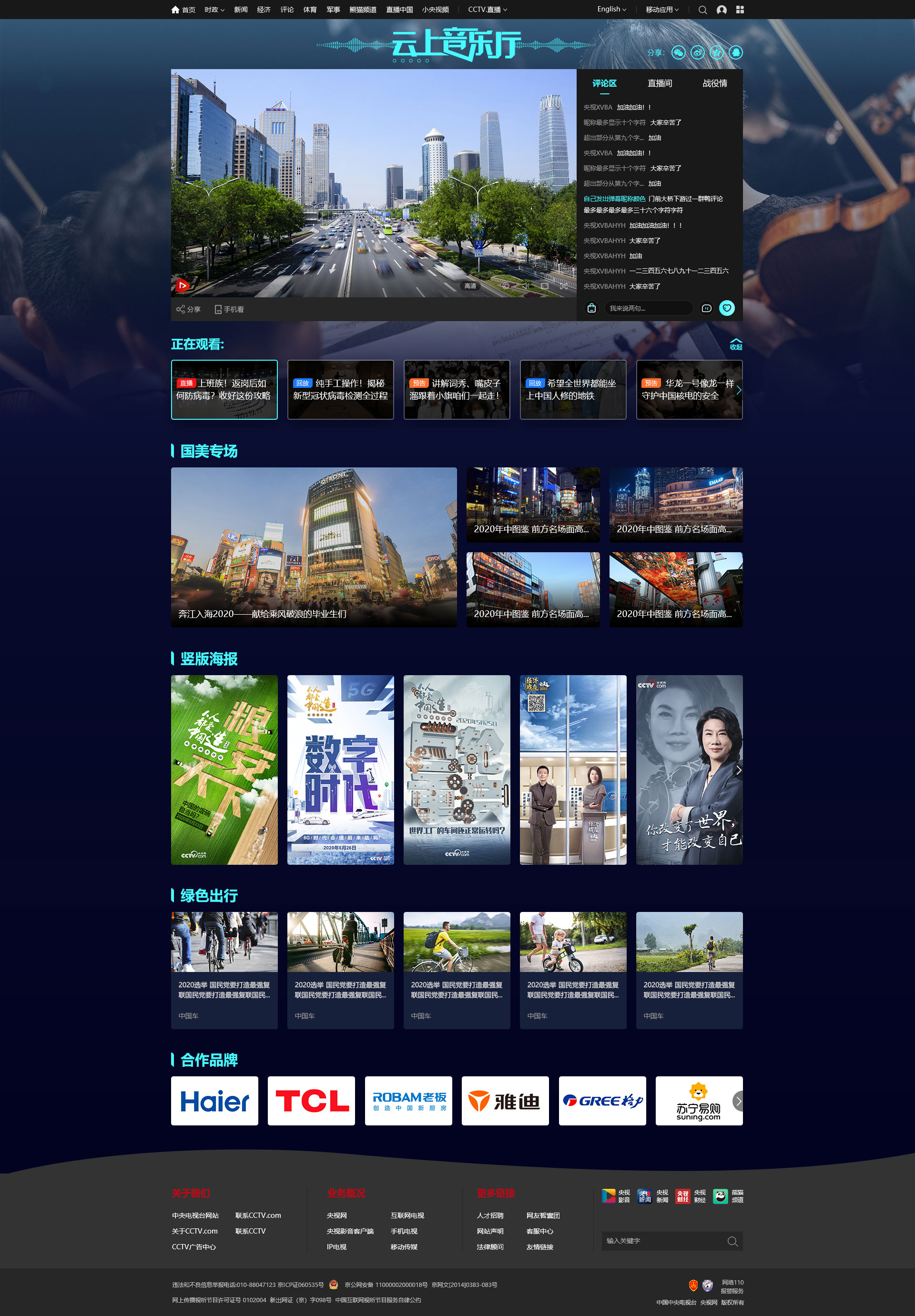Open the user account icon
Viewport: 915px width, 1316px height.
[x=722, y=10]
